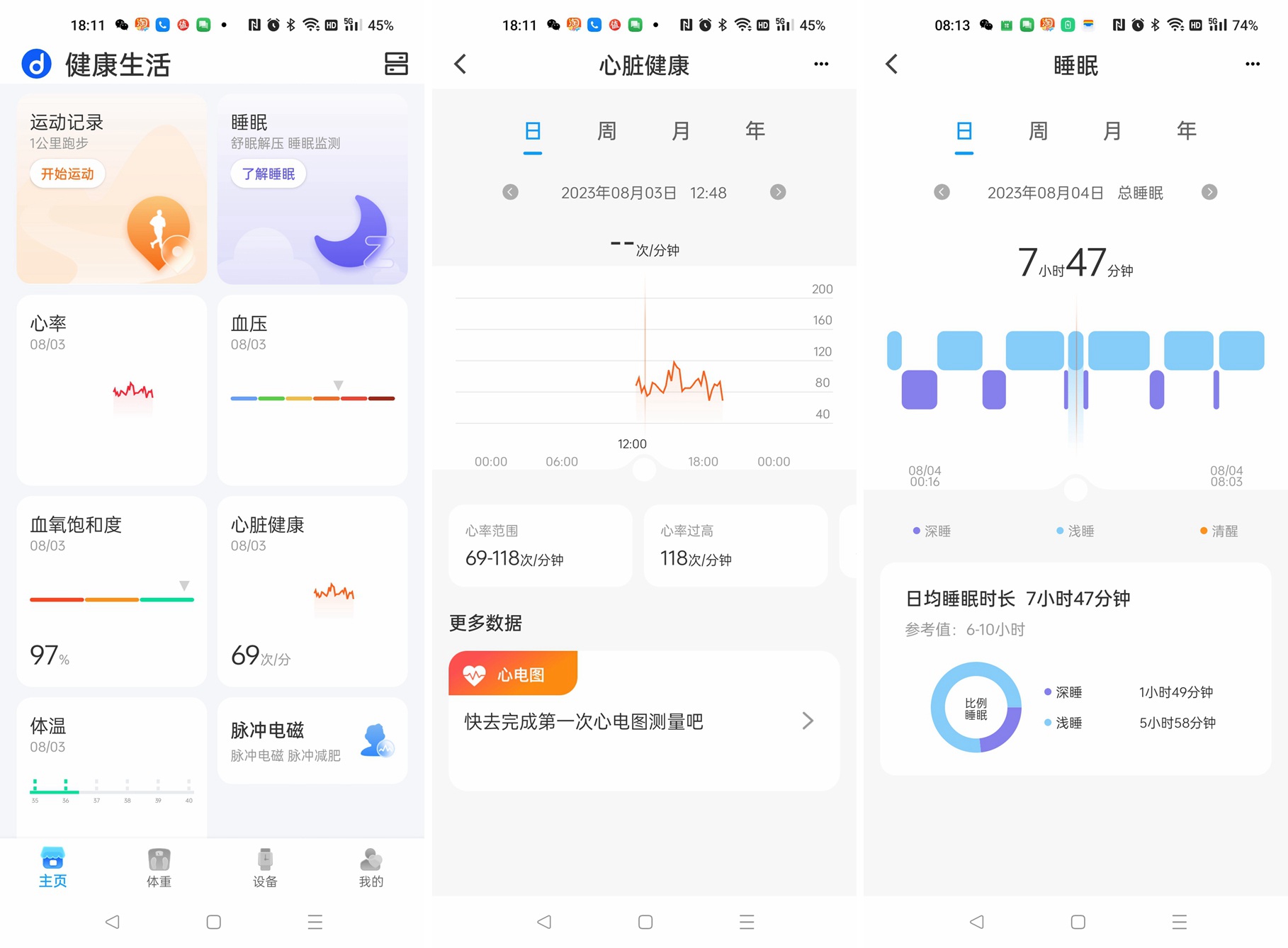Open the 脉冲电磁 card
The image size is (1288, 948).
pos(312,741)
